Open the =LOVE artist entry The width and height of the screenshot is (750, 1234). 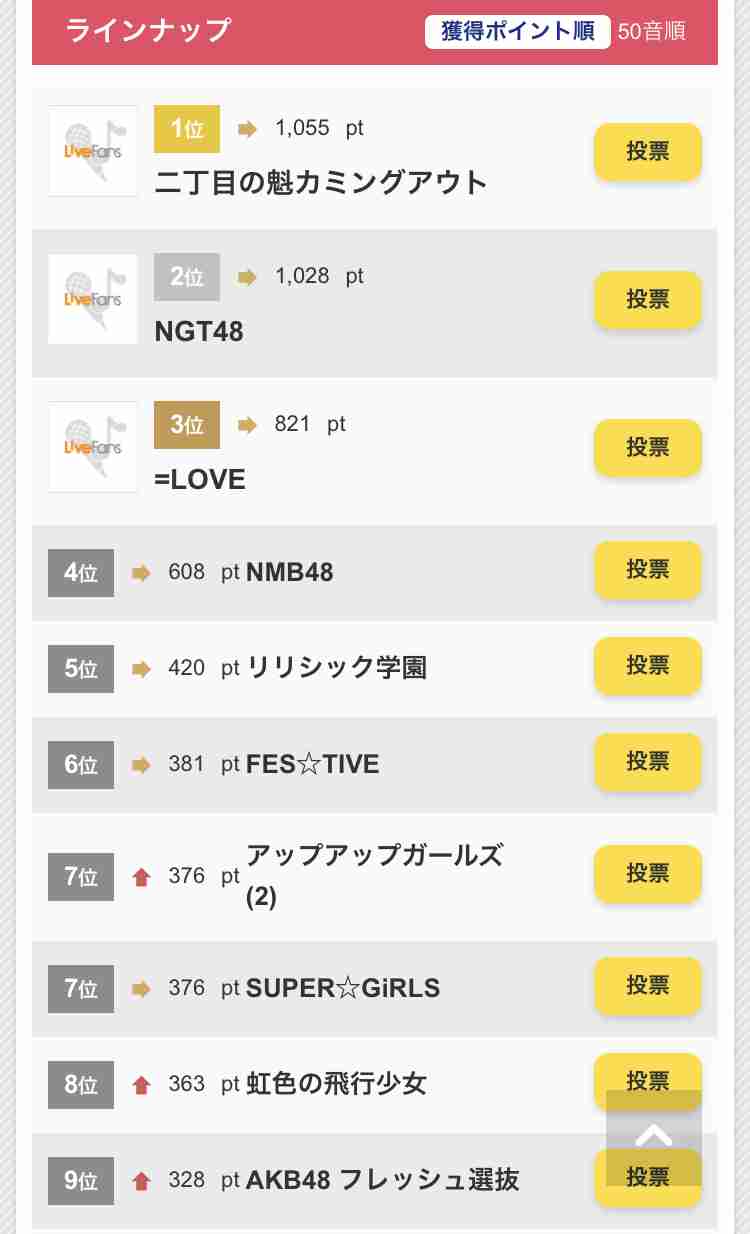(200, 479)
